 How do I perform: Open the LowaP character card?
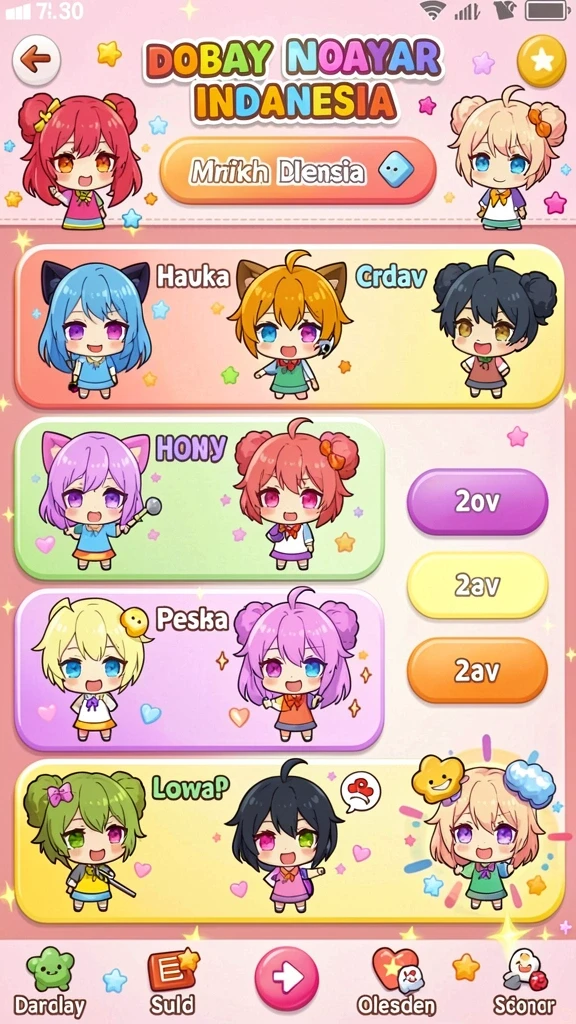289,841
